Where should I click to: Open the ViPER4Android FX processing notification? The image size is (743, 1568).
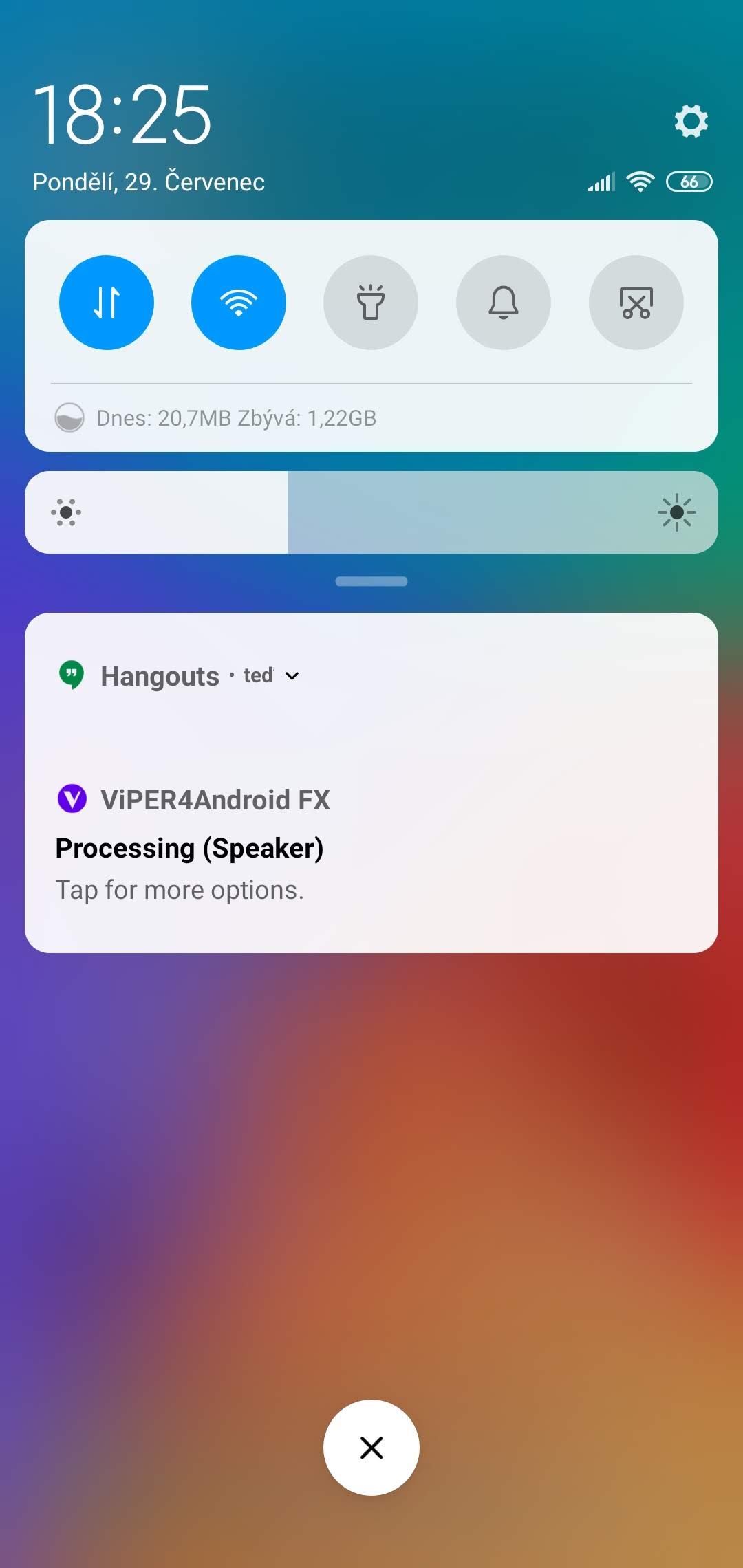[x=371, y=846]
